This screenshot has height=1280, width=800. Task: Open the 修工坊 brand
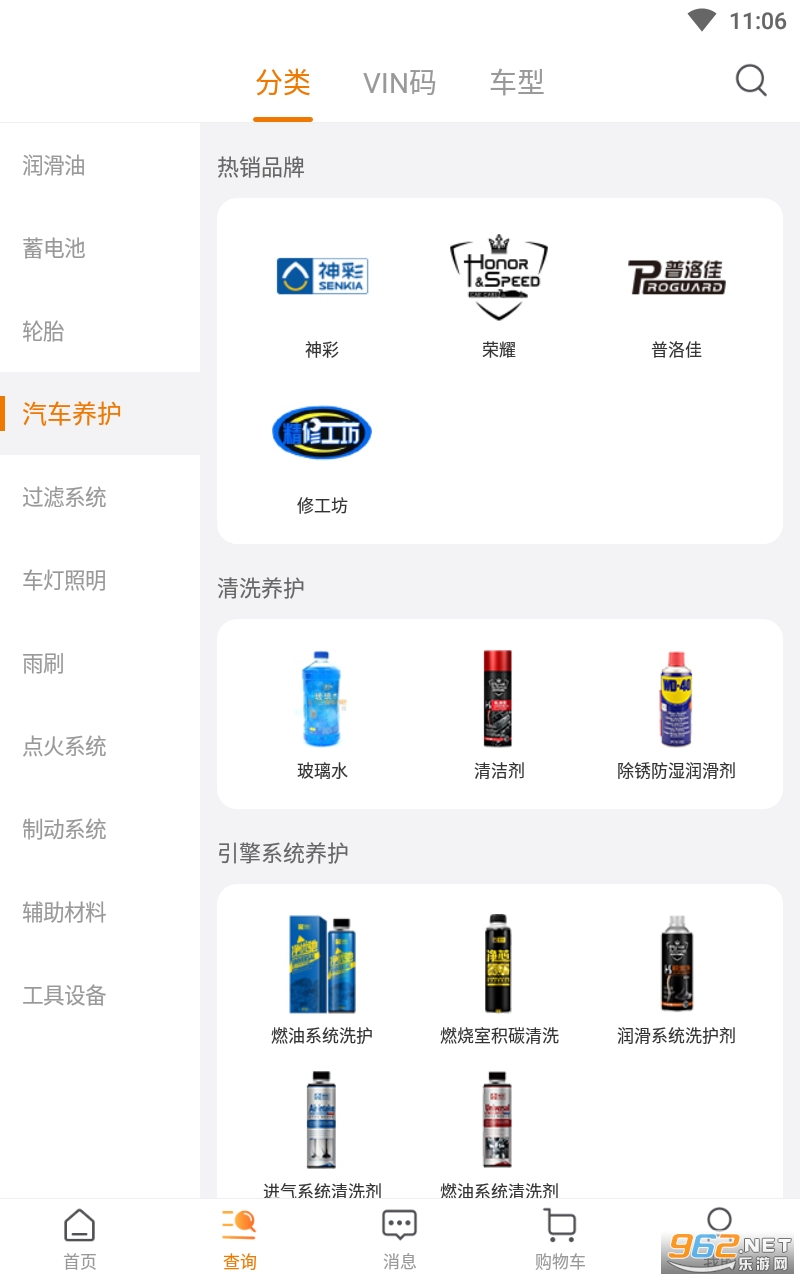click(x=322, y=451)
